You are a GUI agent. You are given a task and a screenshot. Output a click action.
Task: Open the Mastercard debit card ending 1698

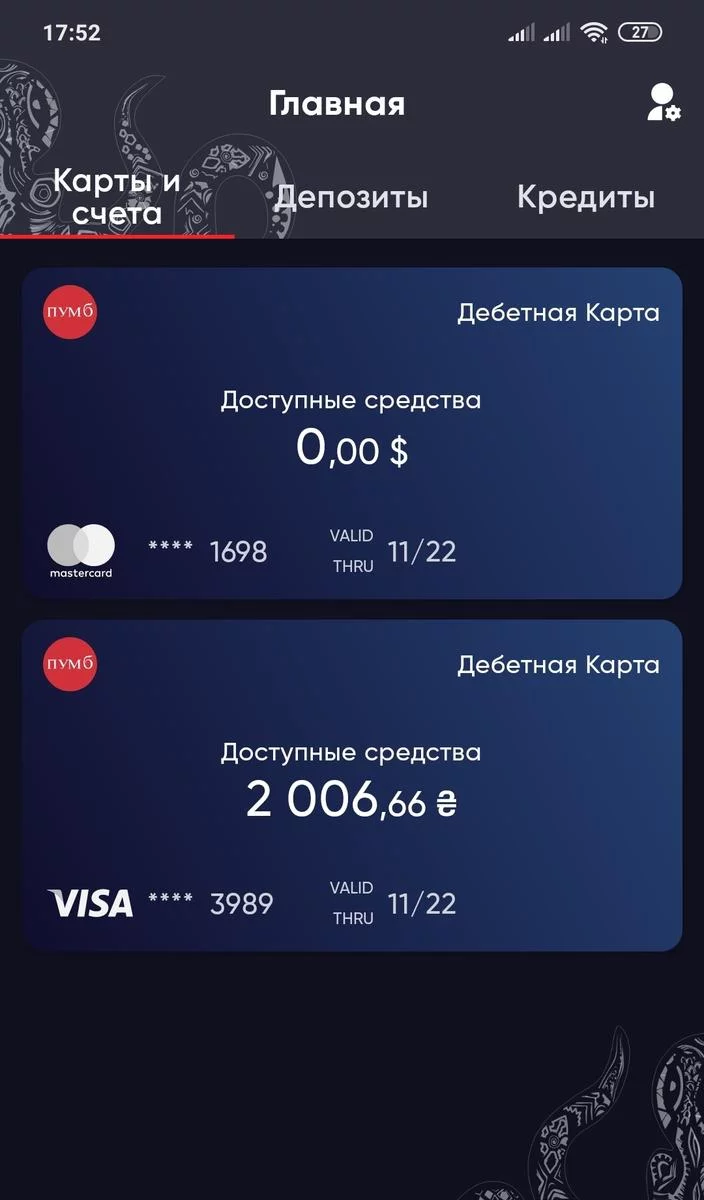(352, 433)
